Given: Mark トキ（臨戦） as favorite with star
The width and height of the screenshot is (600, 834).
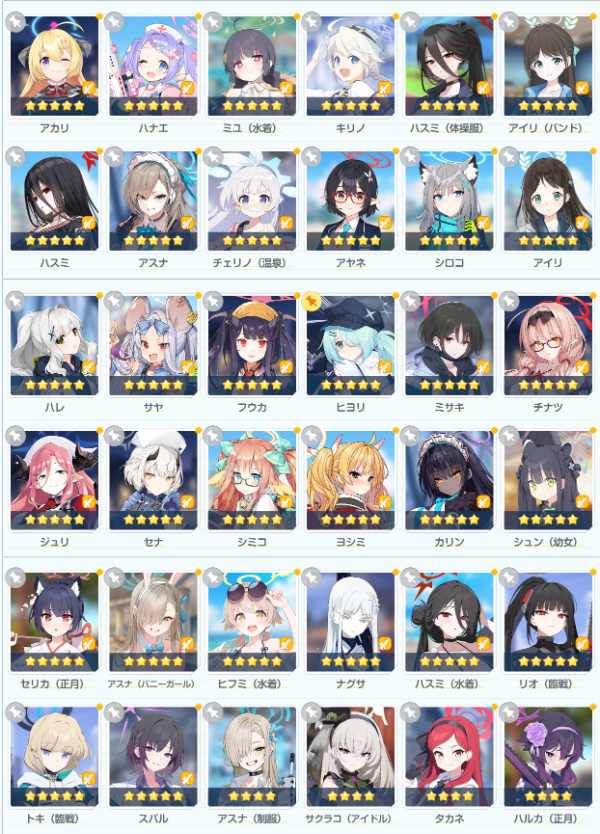Looking at the screenshot, I should tap(16, 713).
